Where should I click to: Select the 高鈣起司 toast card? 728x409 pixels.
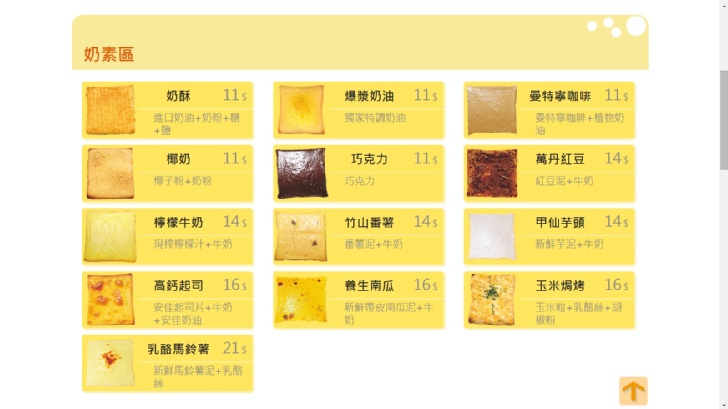pos(167,299)
